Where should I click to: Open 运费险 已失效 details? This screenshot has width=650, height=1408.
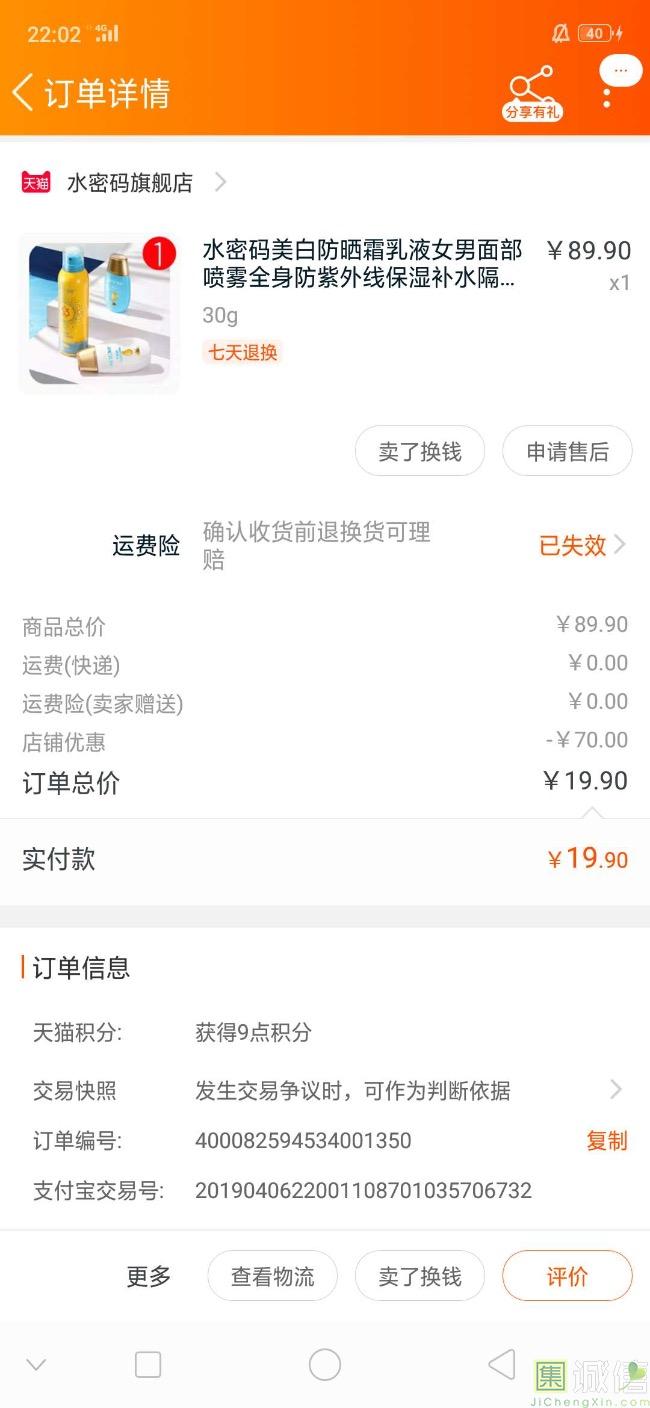pyautogui.click(x=582, y=545)
